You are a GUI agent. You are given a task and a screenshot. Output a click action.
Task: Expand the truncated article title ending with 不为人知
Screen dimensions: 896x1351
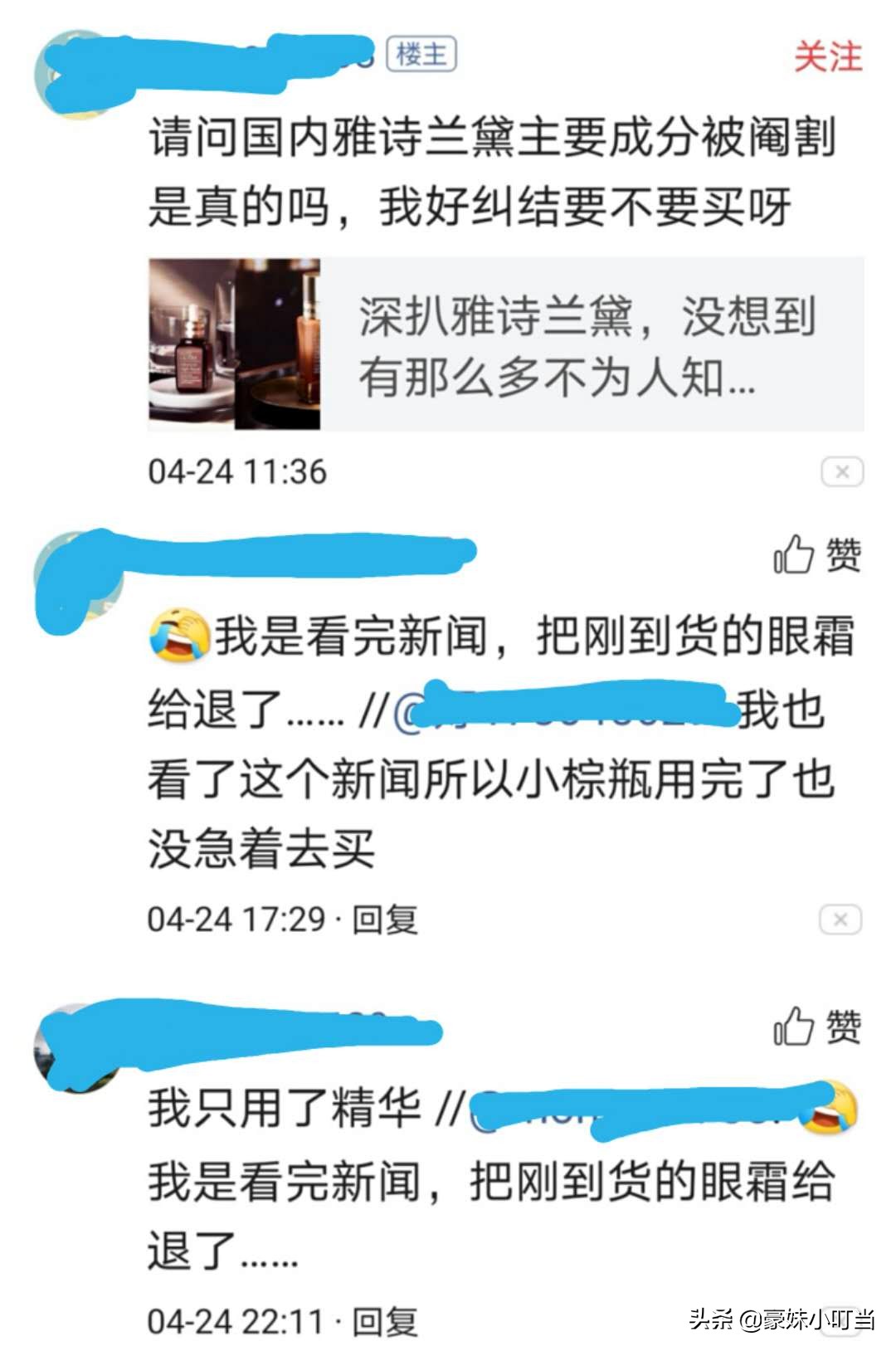click(x=581, y=349)
